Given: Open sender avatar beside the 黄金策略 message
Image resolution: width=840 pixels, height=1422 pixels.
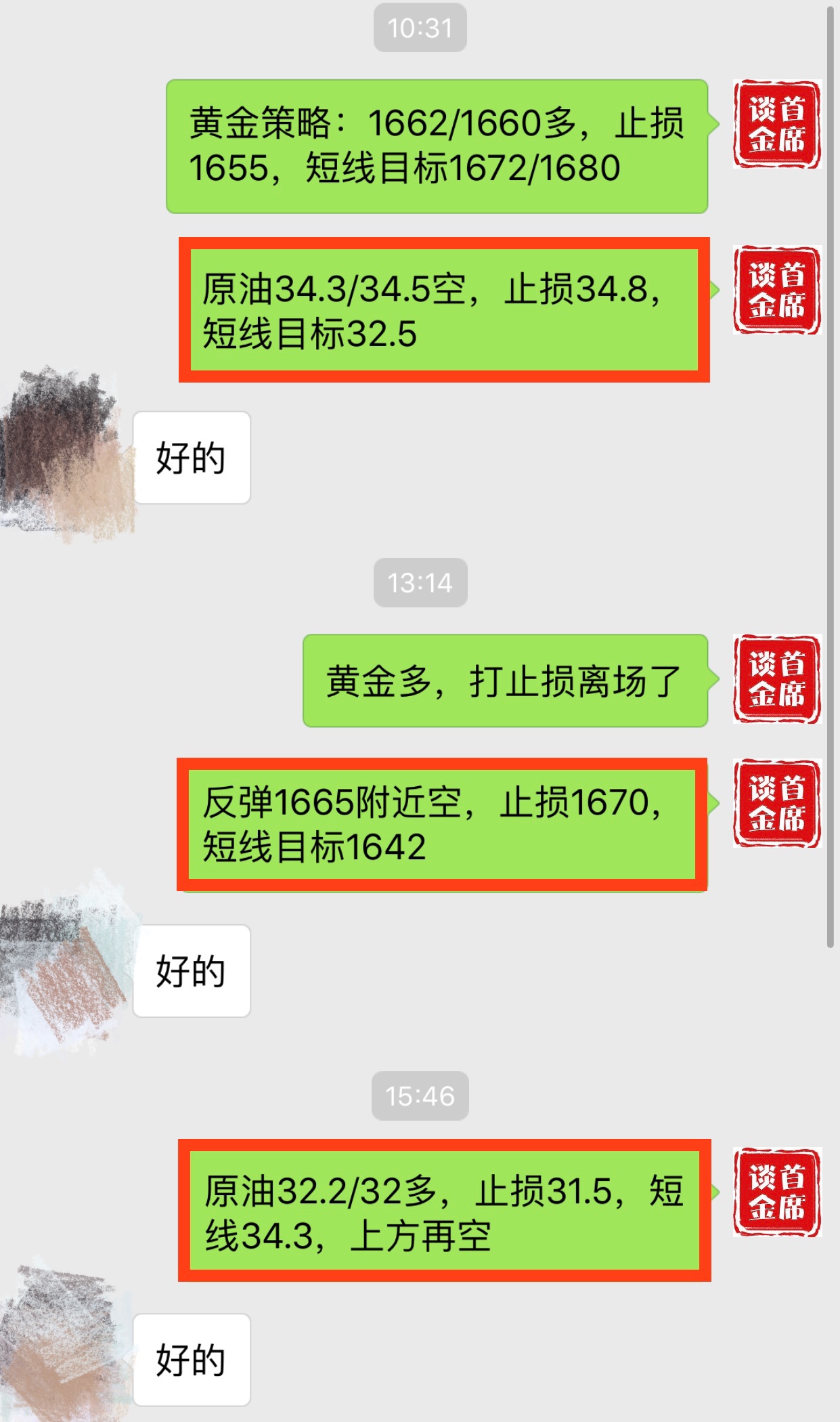Looking at the screenshot, I should pos(776,125).
